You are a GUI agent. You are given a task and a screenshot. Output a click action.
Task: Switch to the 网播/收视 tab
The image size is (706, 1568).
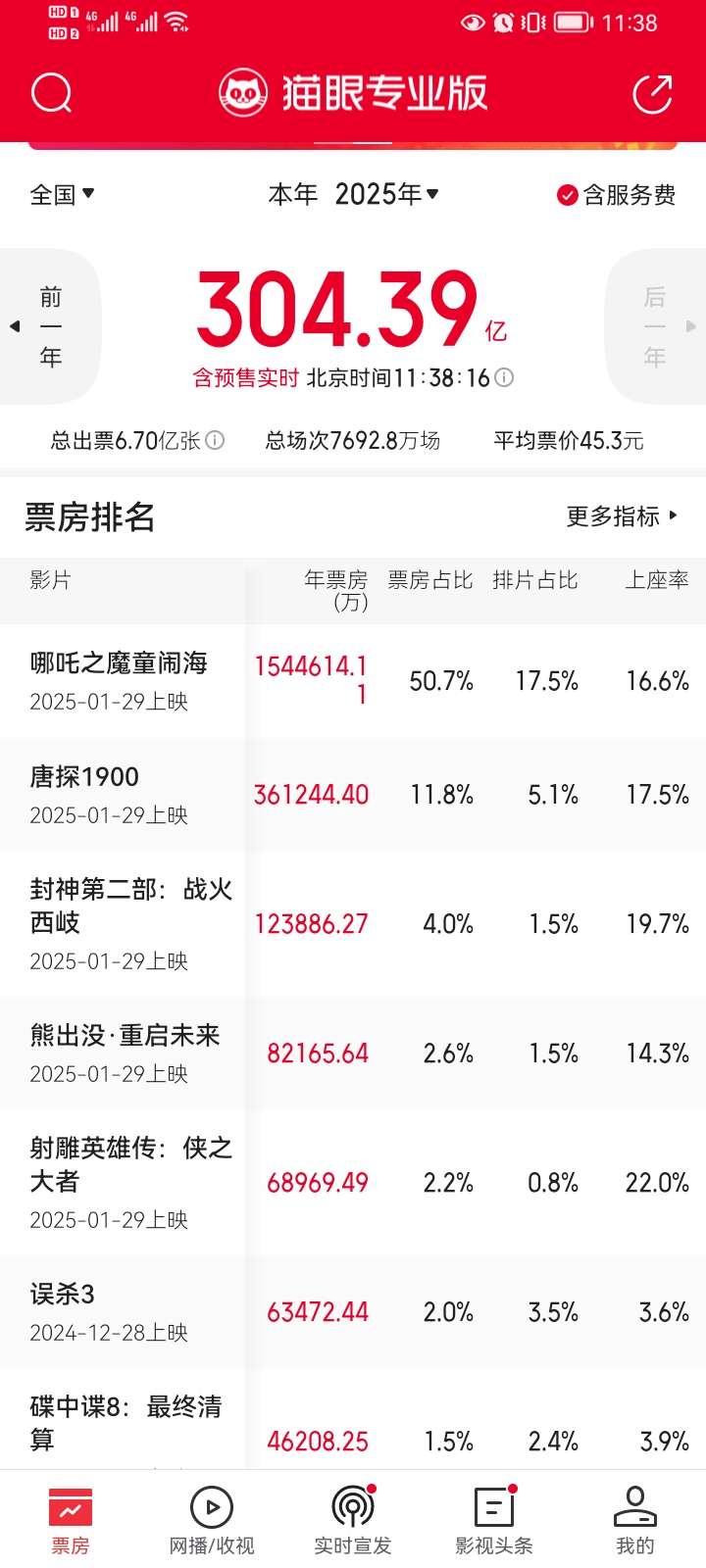[x=212, y=1520]
